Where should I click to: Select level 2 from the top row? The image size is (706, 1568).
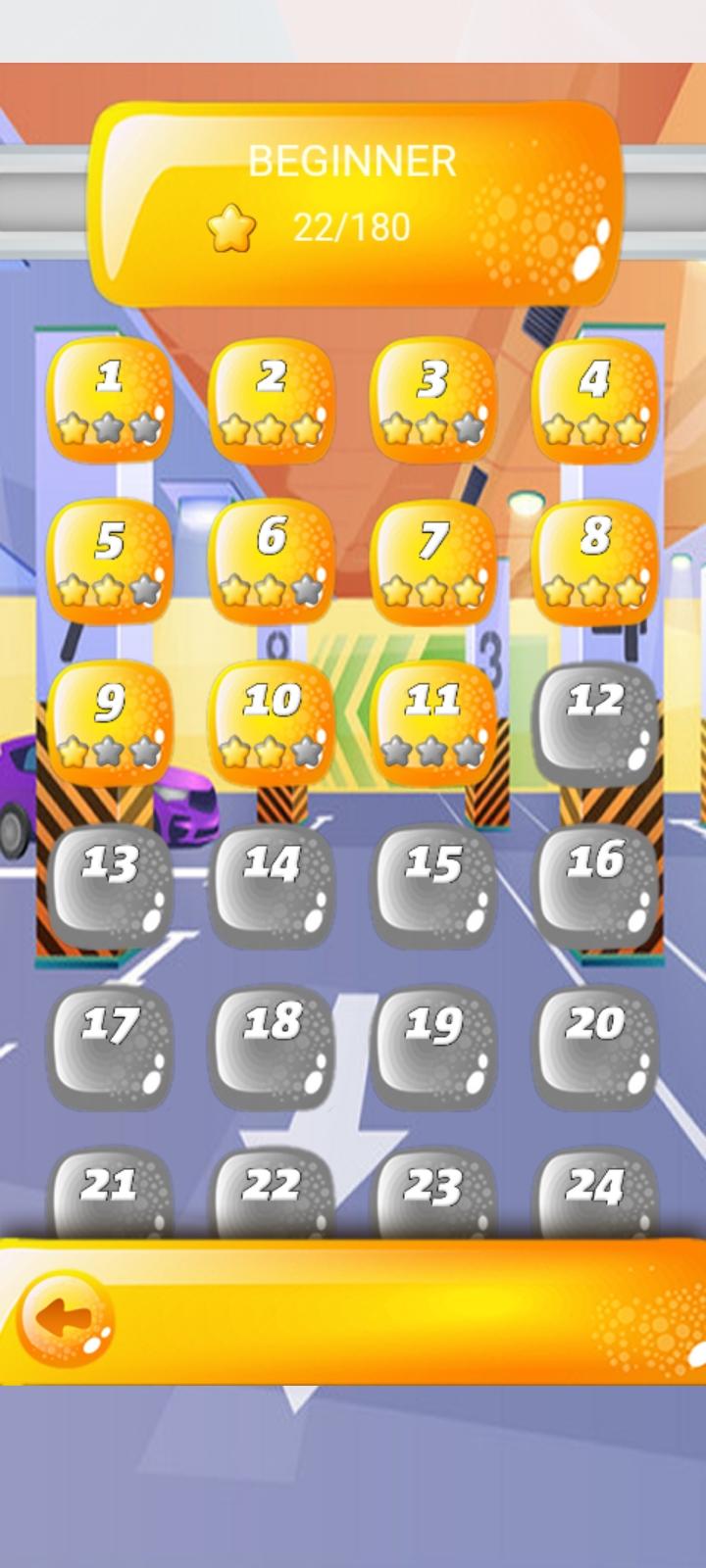[272, 397]
